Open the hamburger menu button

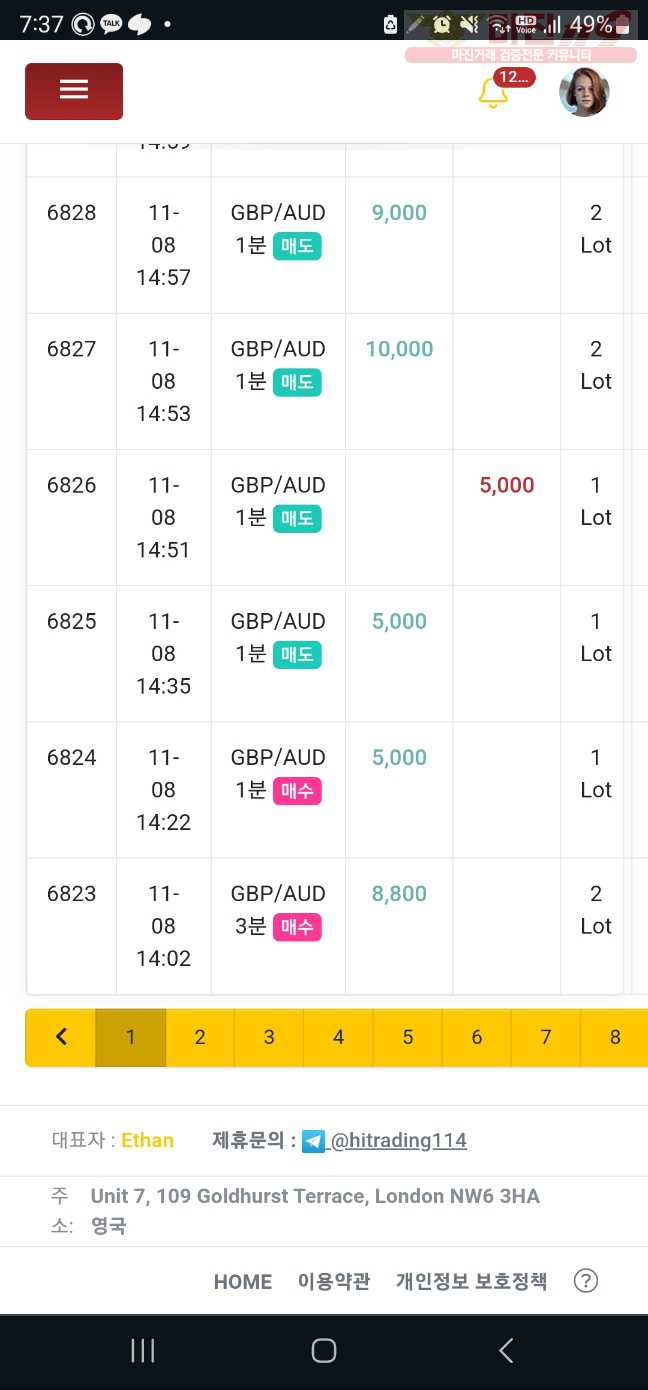pyautogui.click(x=74, y=91)
